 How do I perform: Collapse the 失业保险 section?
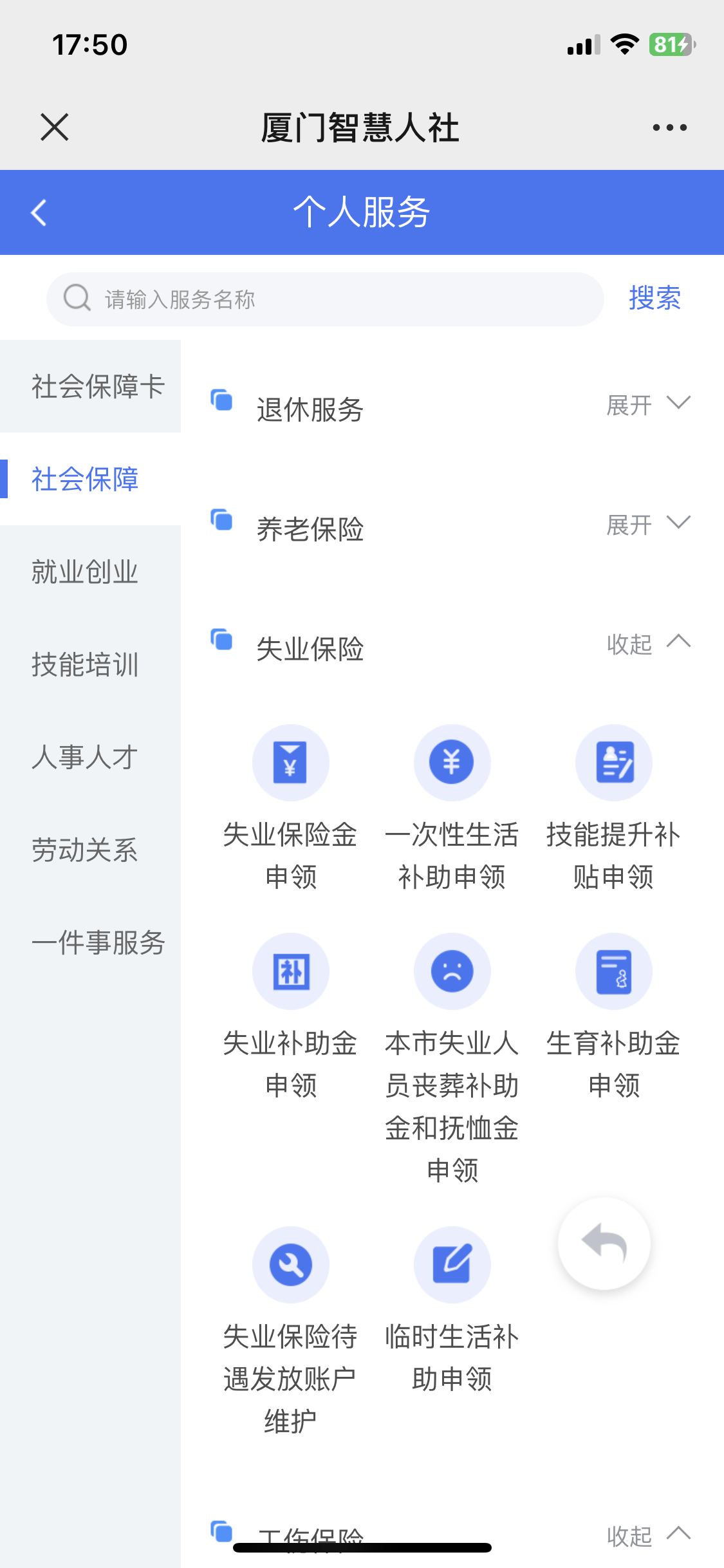(649, 644)
